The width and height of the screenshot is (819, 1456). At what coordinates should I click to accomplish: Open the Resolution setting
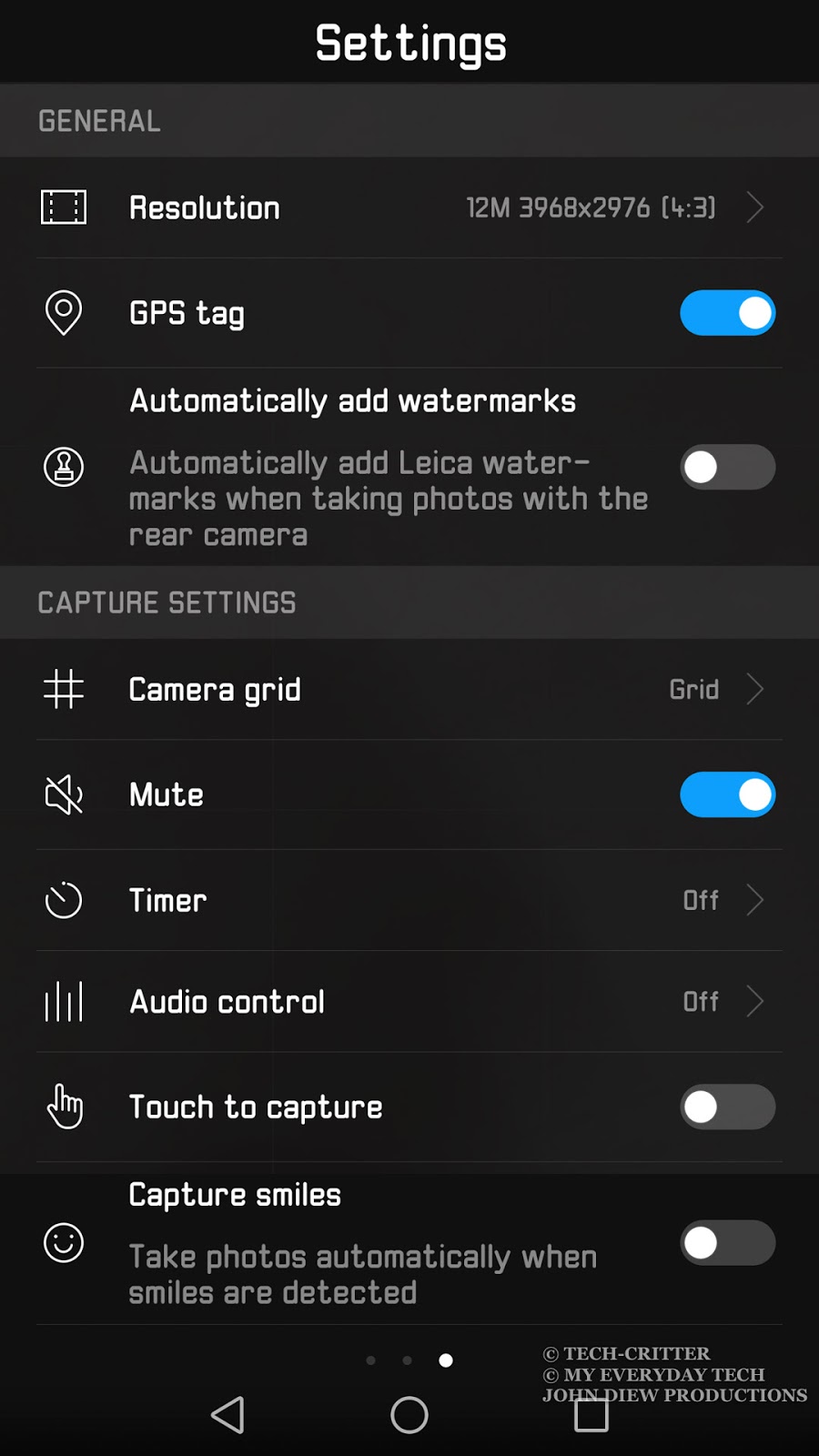(409, 207)
